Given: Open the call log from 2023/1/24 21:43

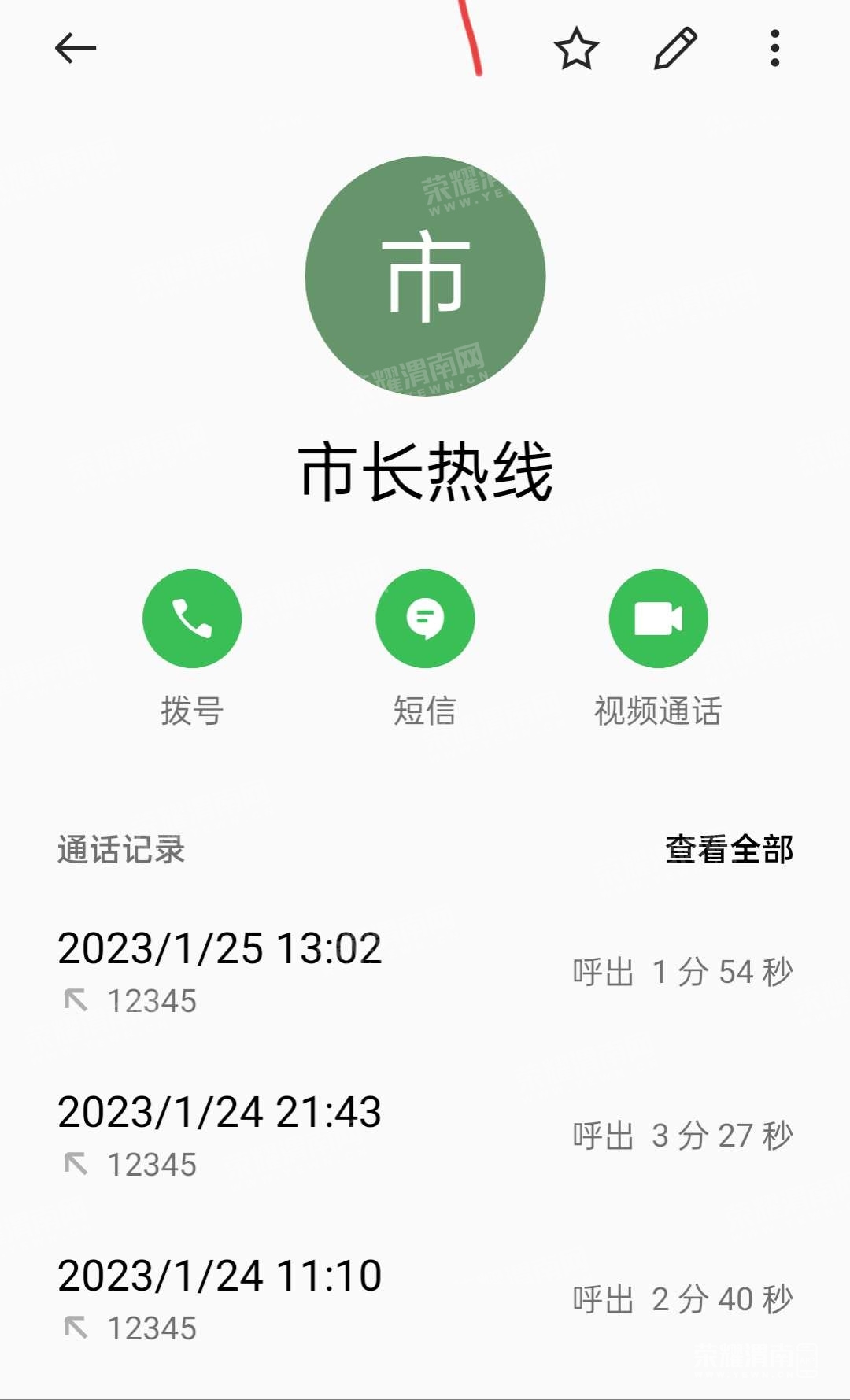Looking at the screenshot, I should point(425,1136).
